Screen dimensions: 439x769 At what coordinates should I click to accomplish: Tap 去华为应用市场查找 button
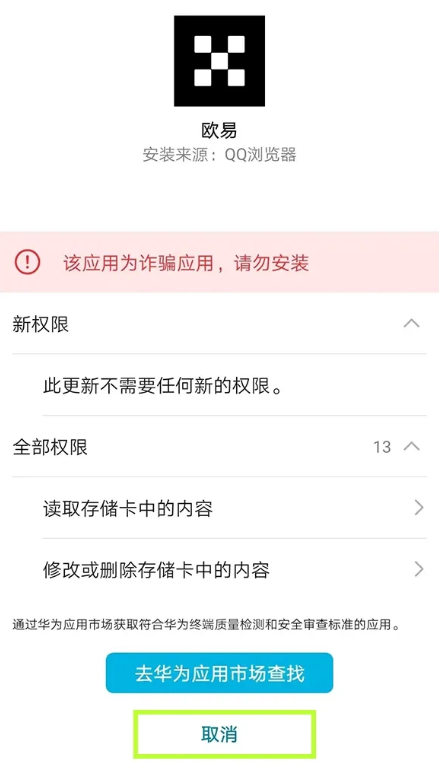point(219,673)
